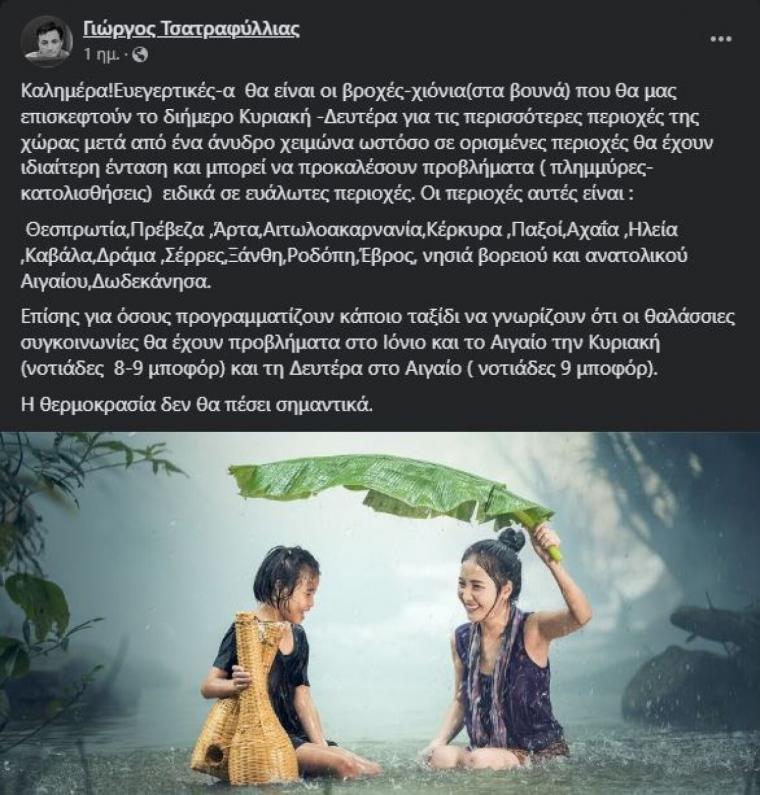Open Γιώργος Τσατραφύλλιας profile picture
The width and height of the screenshot is (760, 795).
click(46, 39)
